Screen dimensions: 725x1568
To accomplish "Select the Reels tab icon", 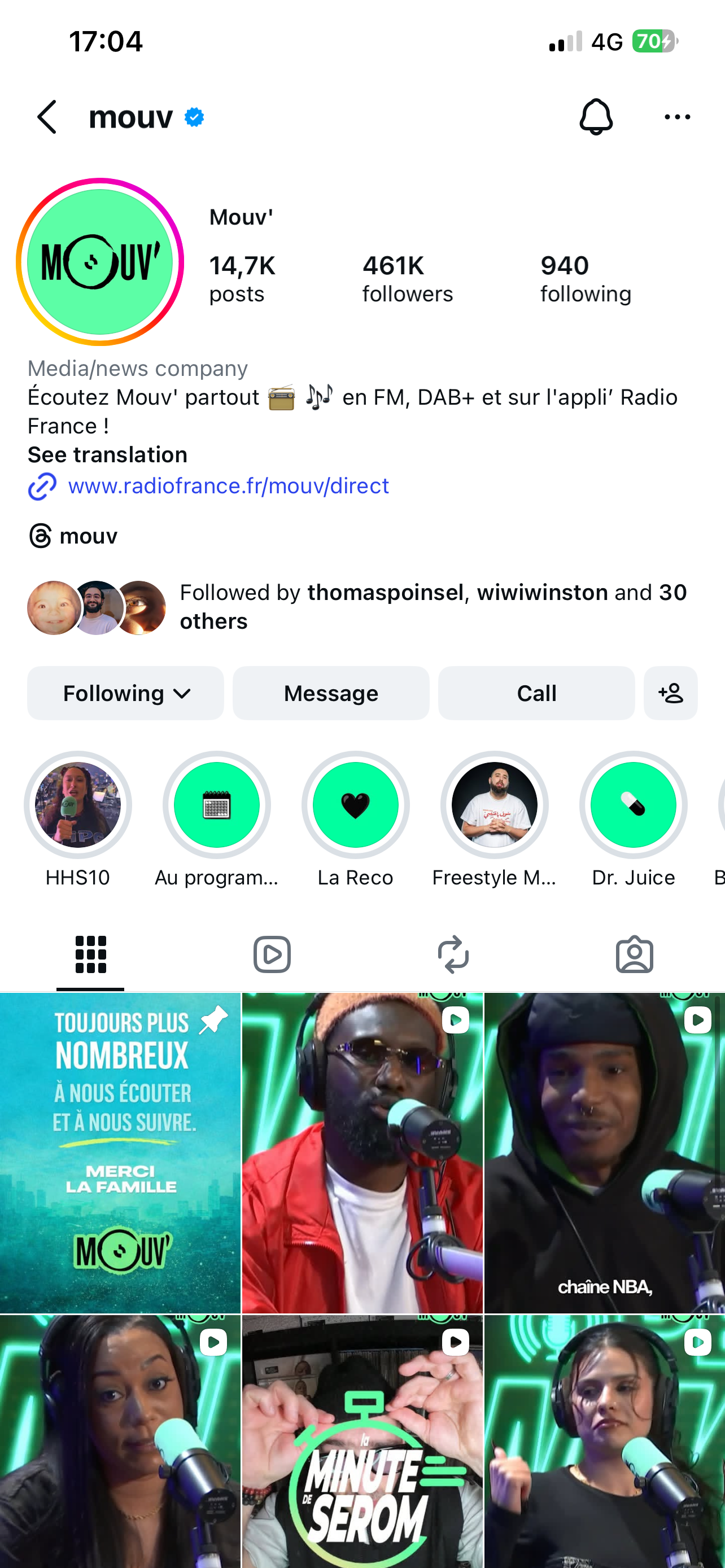I will (272, 954).
